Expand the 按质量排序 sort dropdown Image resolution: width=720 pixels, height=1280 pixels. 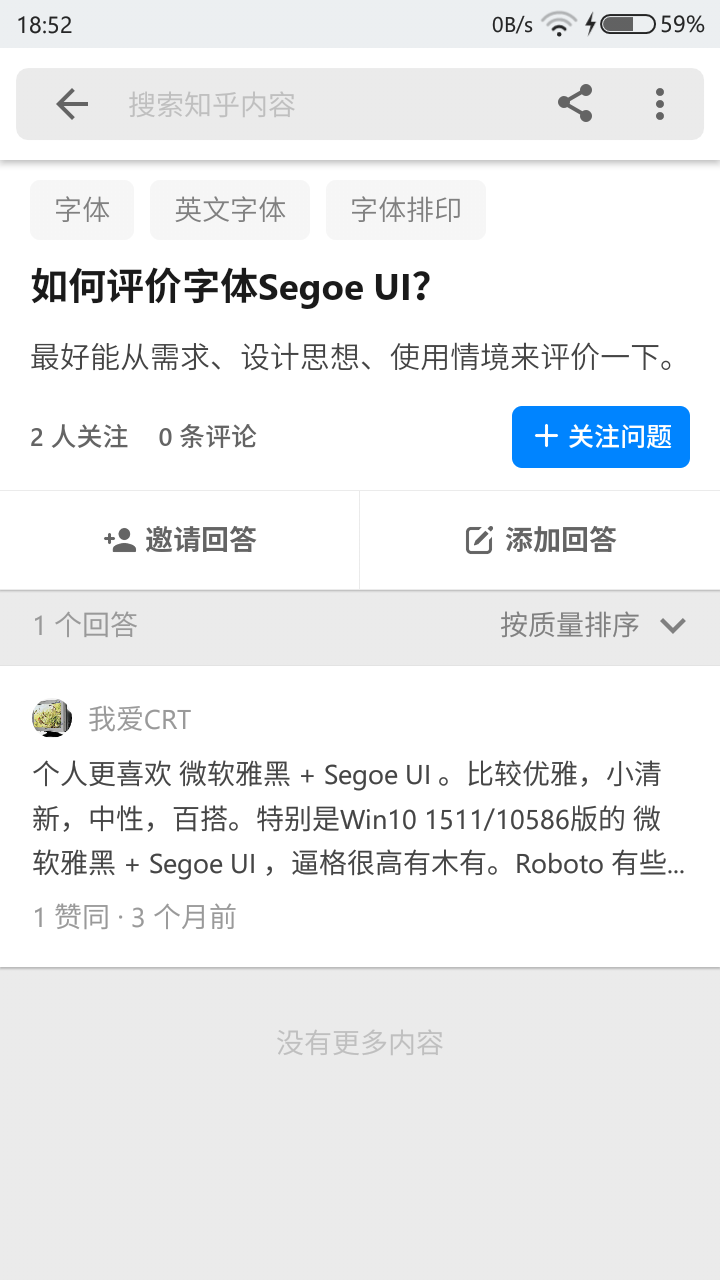570,627
